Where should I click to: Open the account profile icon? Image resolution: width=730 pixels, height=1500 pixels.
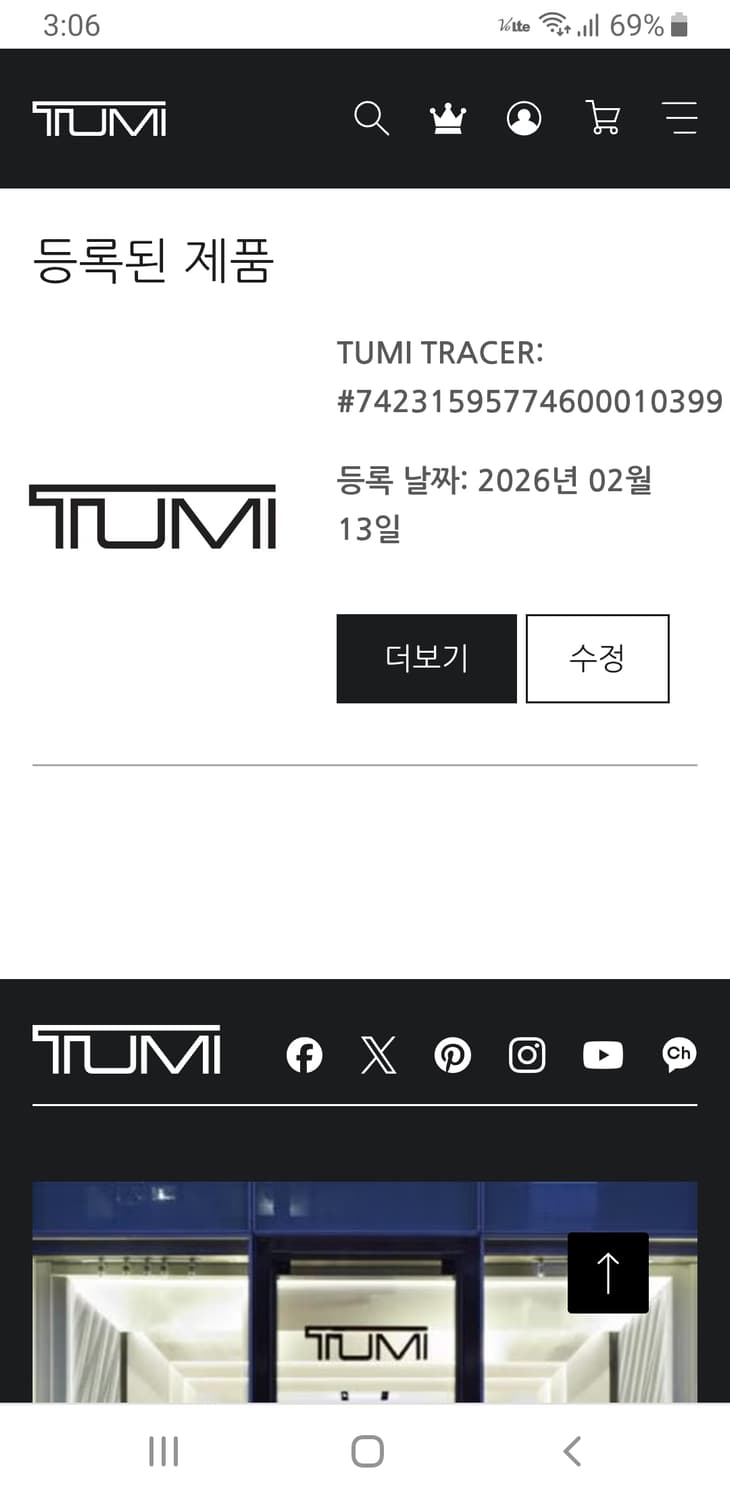(524, 118)
